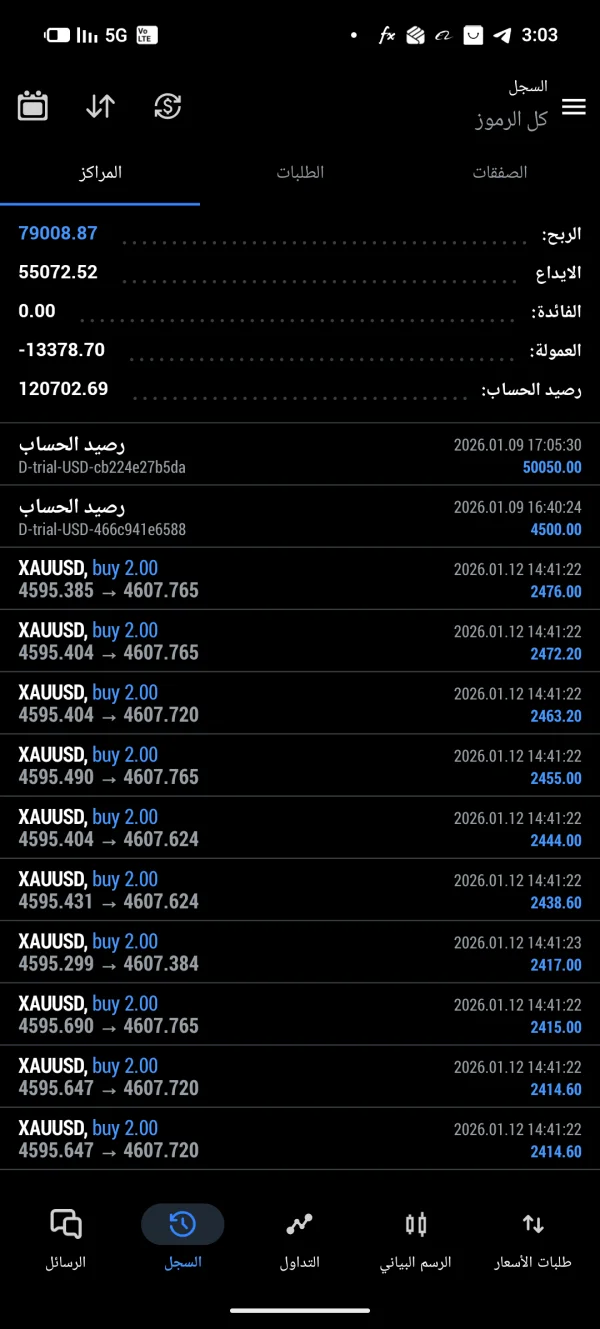The height and width of the screenshot is (1329, 600).
Task: Open balance entry of 4500.00
Action: pyautogui.click(x=300, y=516)
